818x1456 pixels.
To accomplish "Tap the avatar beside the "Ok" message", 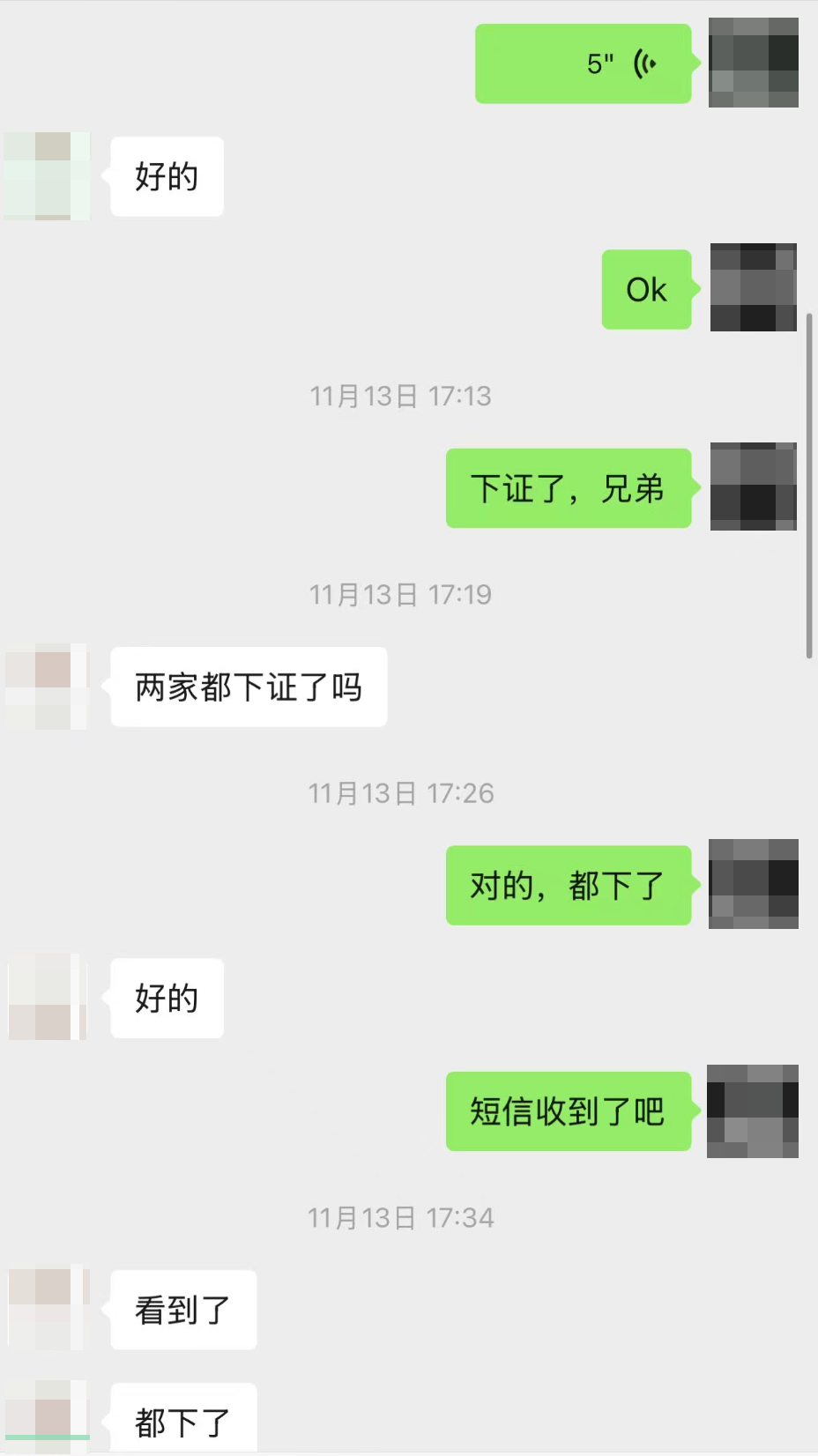I will (x=753, y=287).
